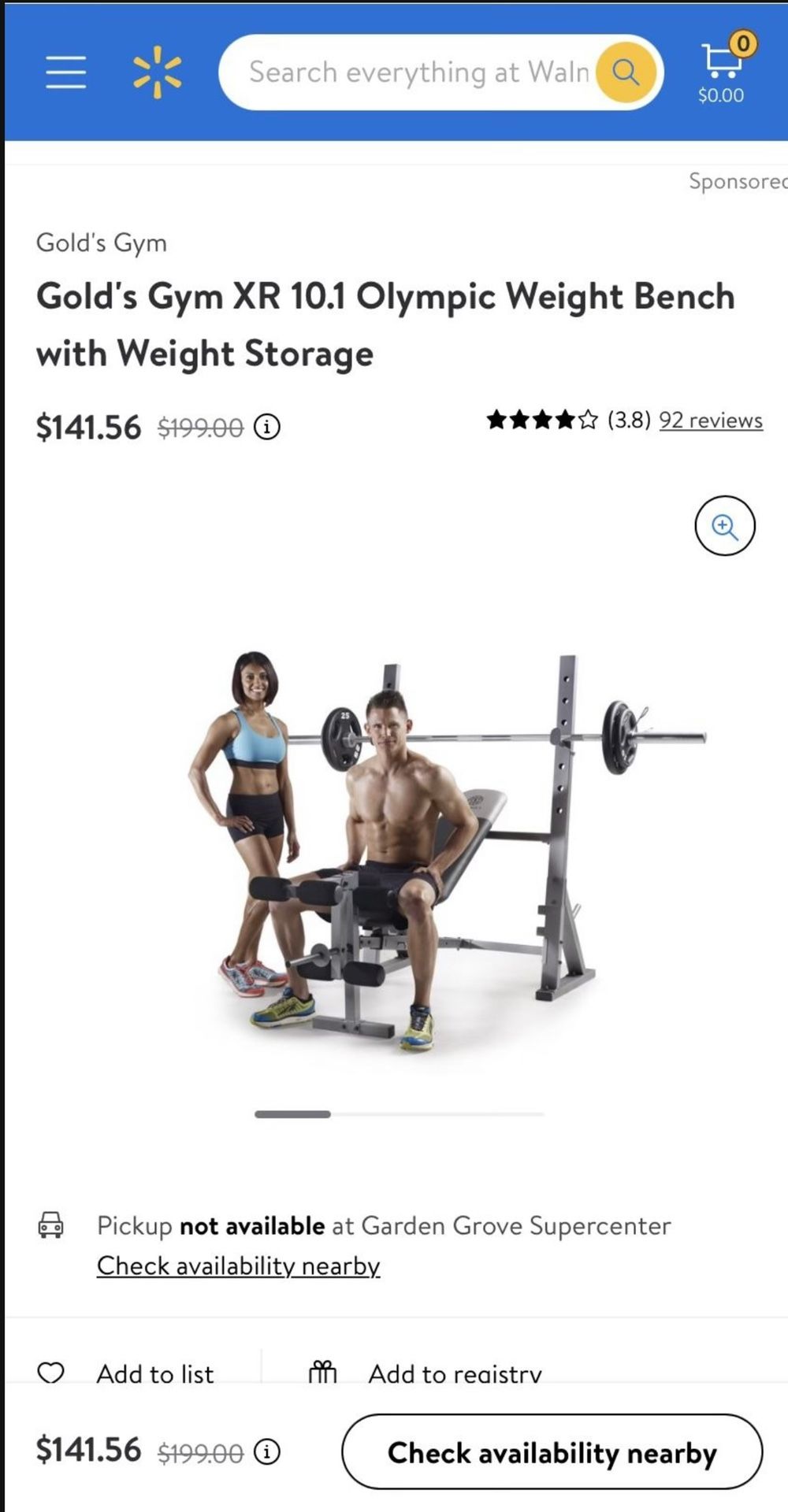Add this bench to list
This screenshot has width=788, height=1512.
pyautogui.click(x=126, y=1373)
